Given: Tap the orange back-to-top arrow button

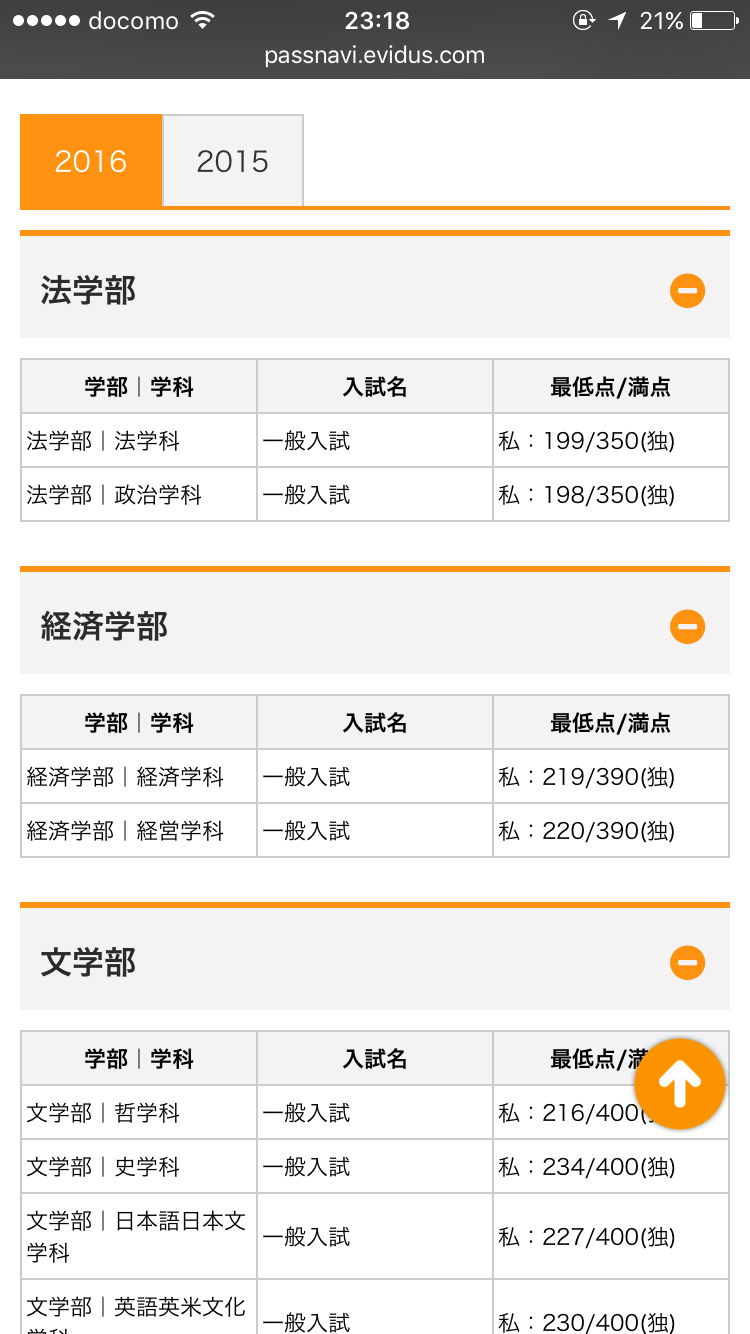Looking at the screenshot, I should pos(680,1084).
